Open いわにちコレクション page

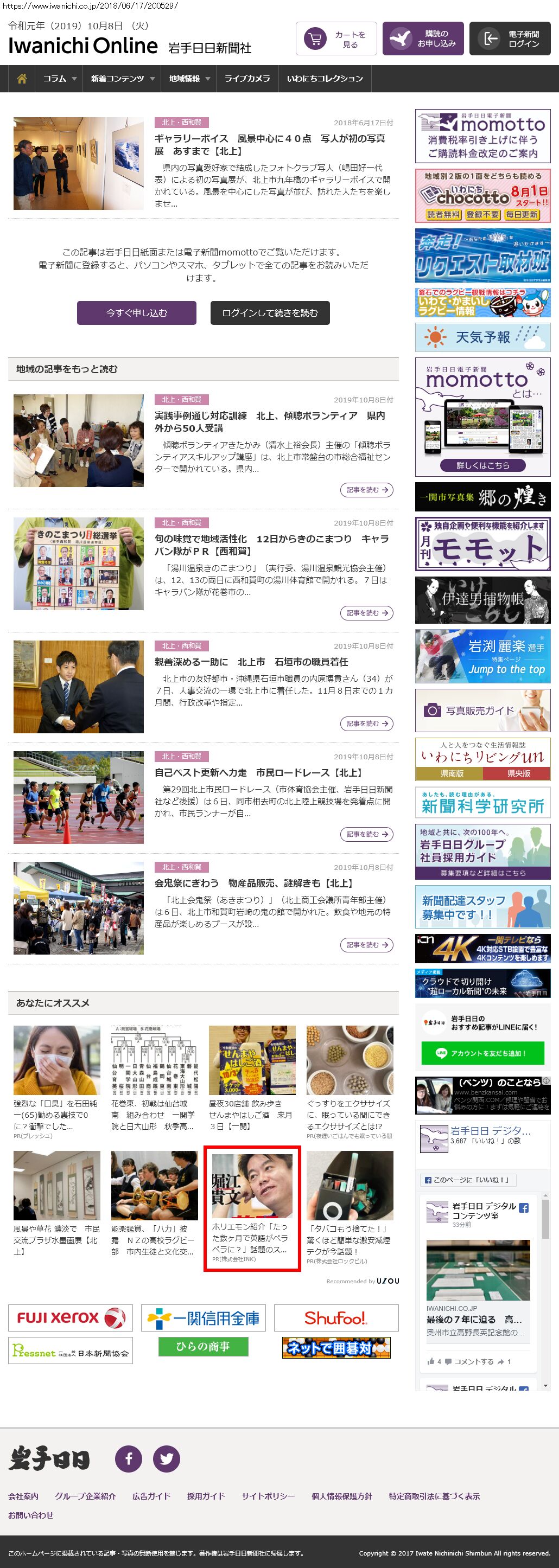point(325,79)
